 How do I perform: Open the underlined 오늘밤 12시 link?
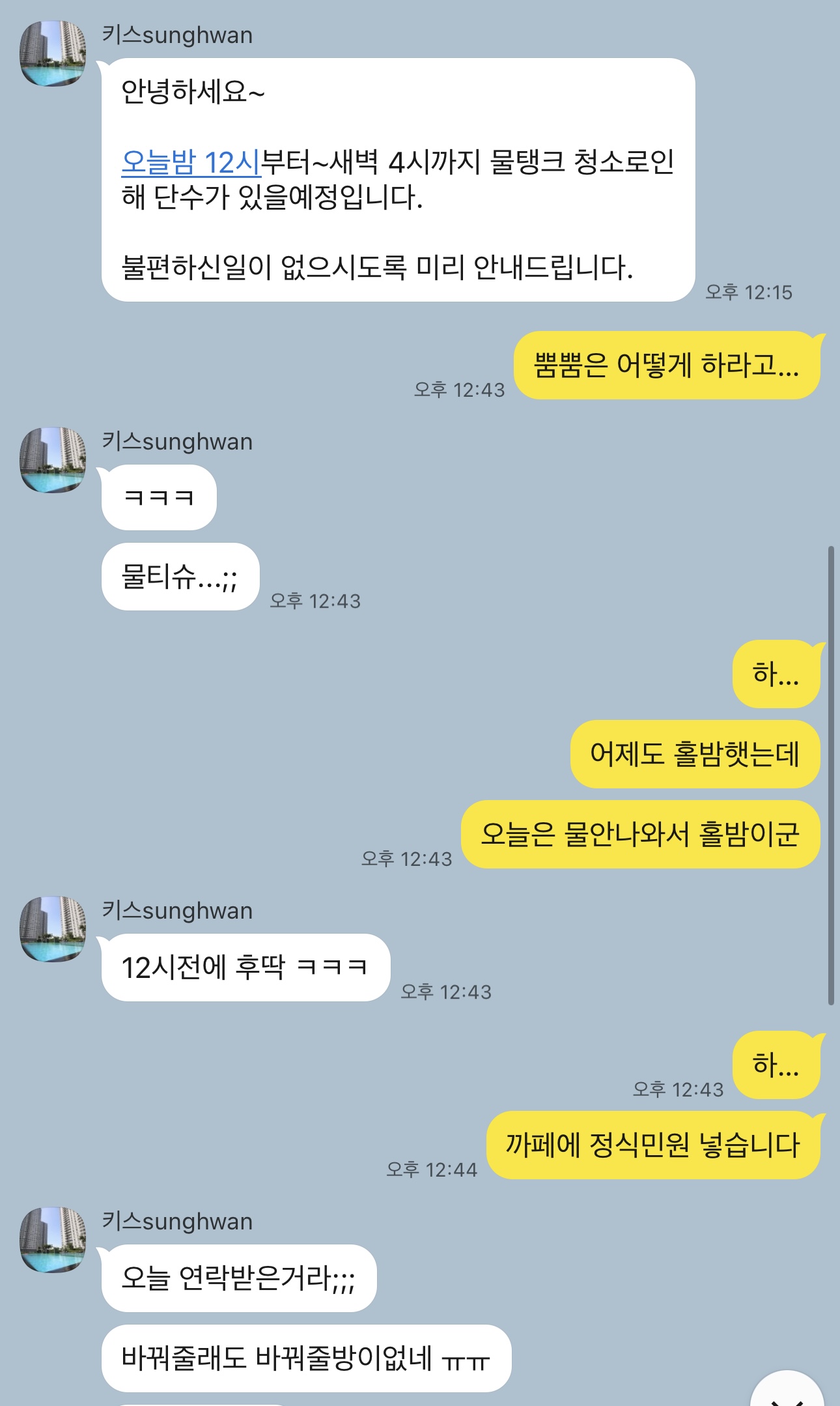pos(191,162)
